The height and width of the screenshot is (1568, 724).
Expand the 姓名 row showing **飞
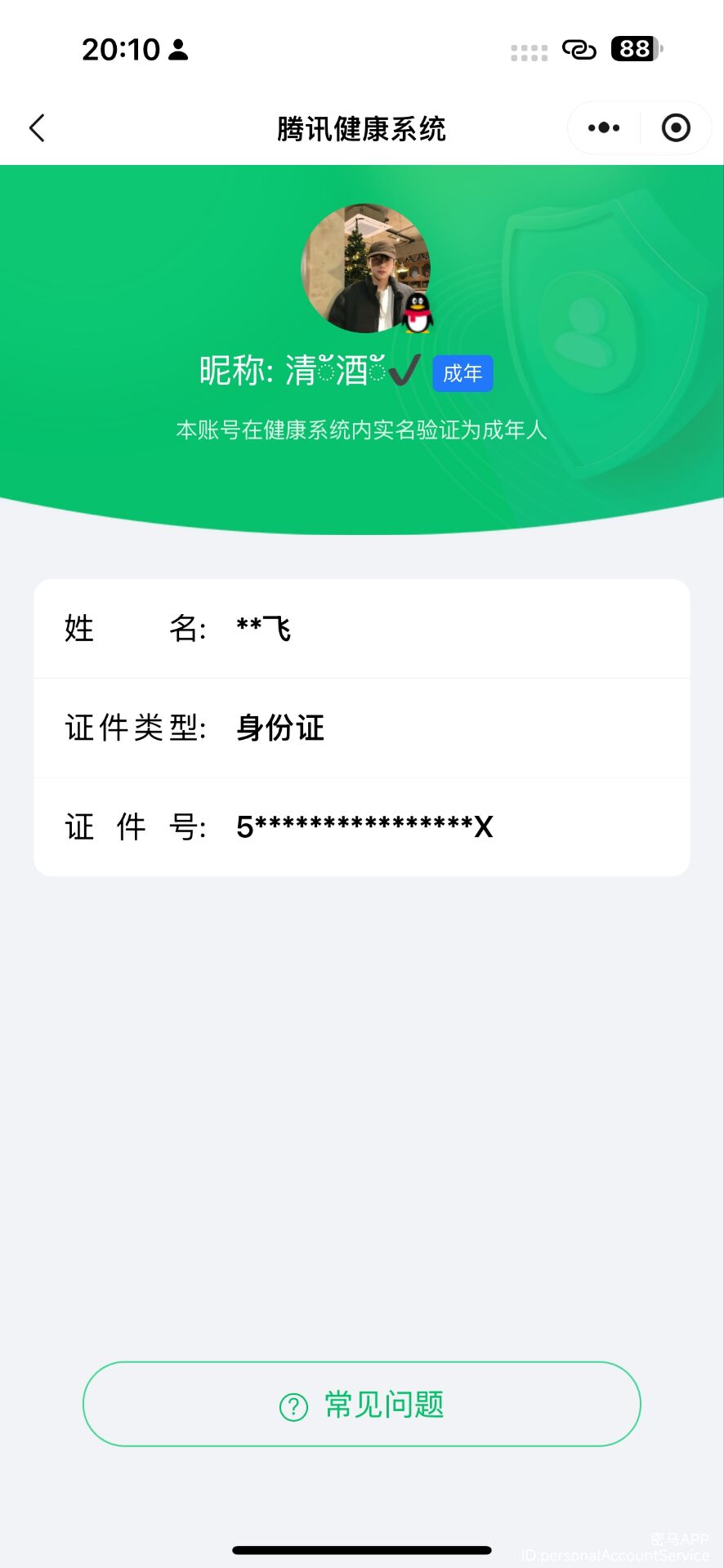362,628
